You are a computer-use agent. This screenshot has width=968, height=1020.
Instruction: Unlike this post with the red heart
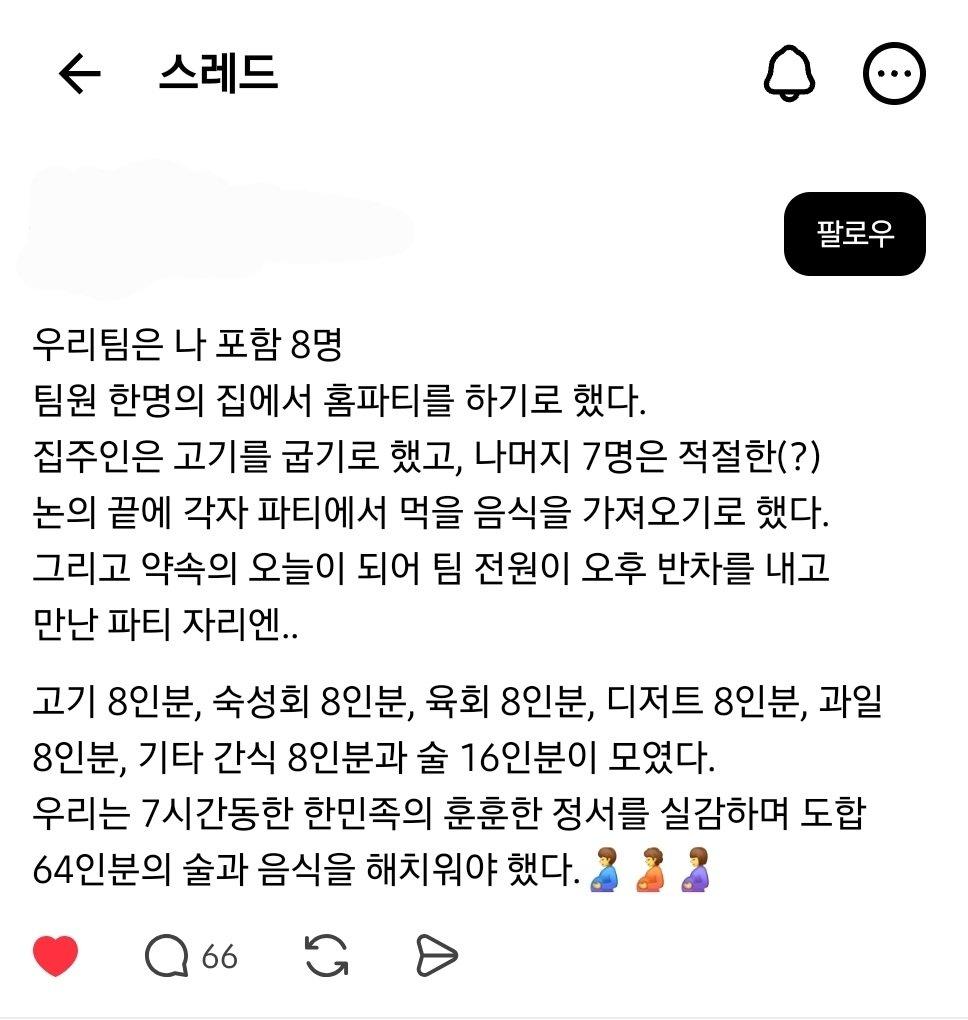click(56, 956)
